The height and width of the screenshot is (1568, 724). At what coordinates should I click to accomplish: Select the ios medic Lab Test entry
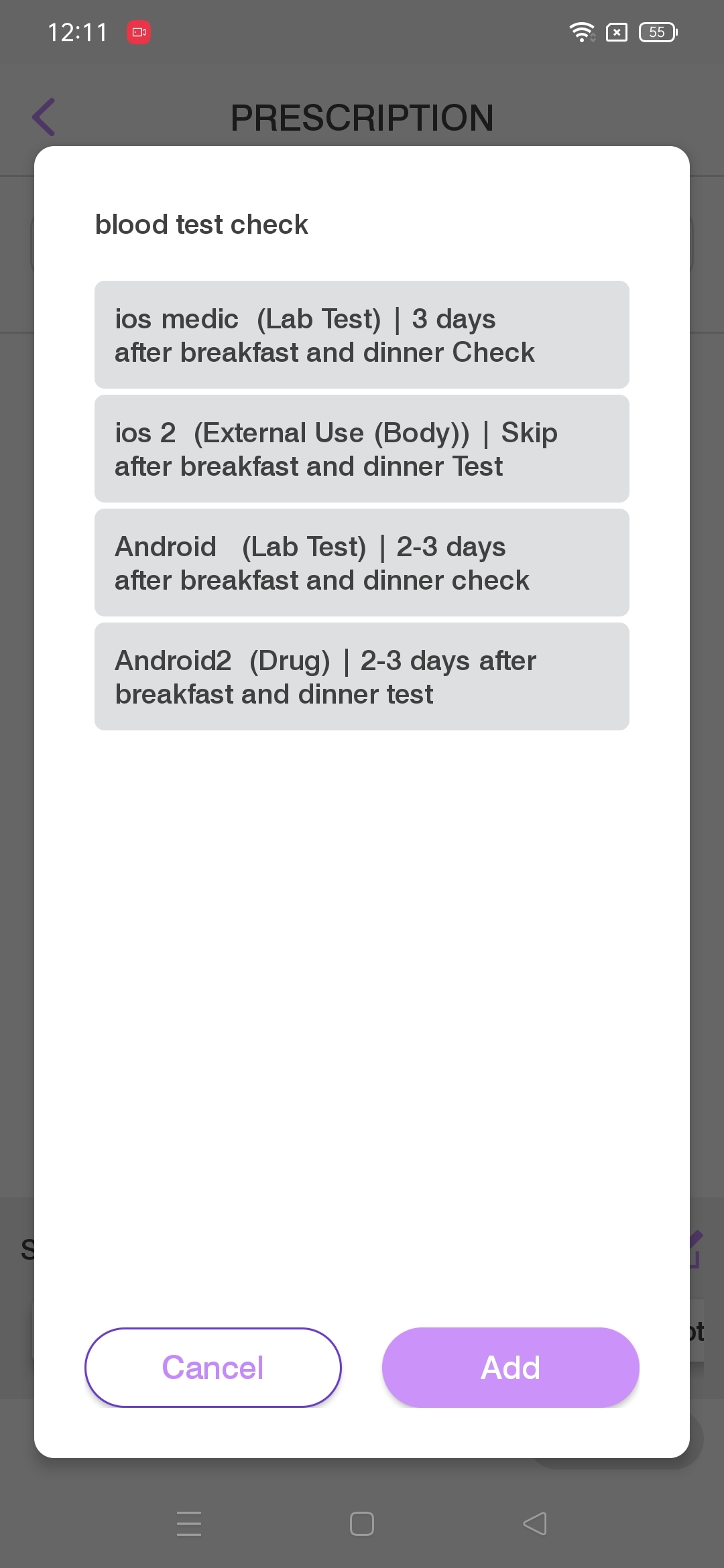361,335
